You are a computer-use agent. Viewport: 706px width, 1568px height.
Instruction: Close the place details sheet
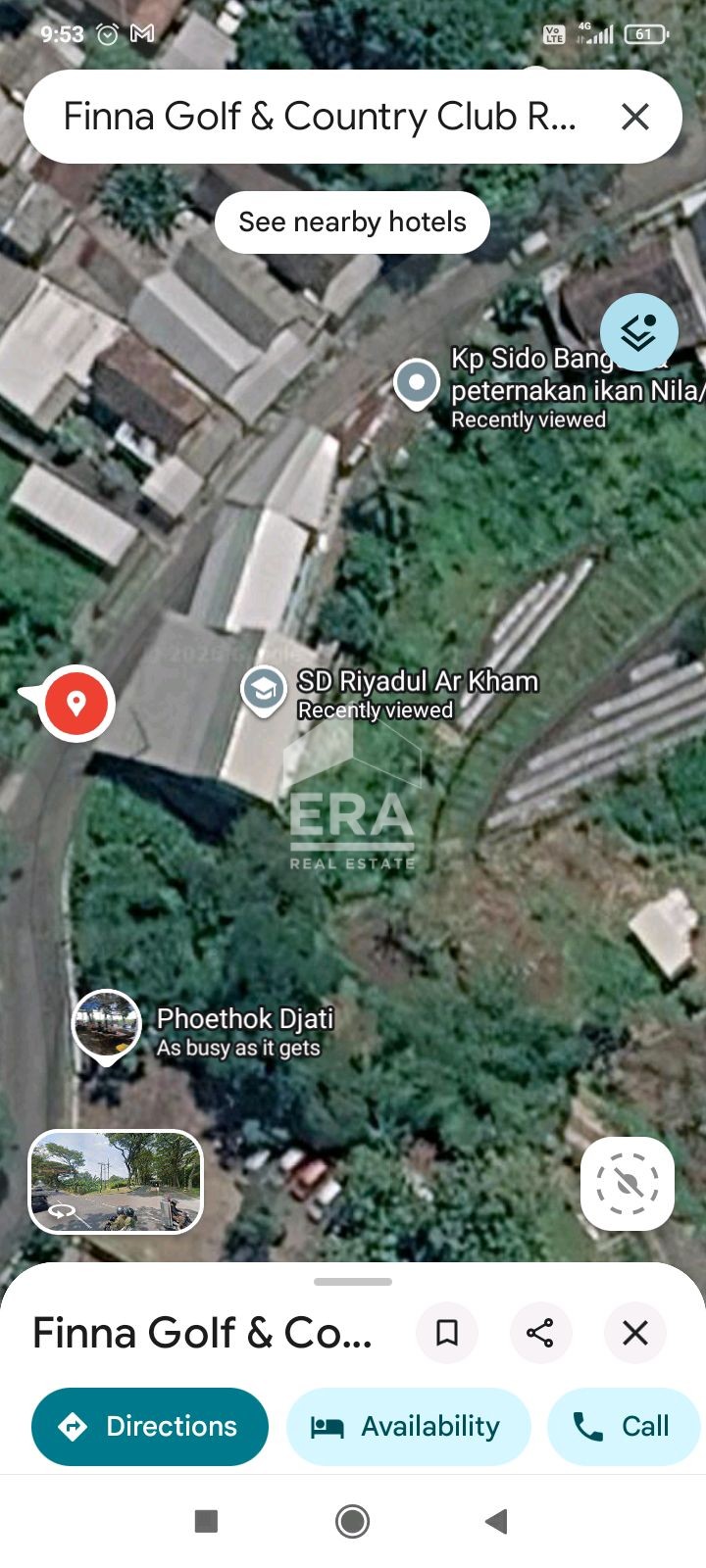click(635, 1333)
